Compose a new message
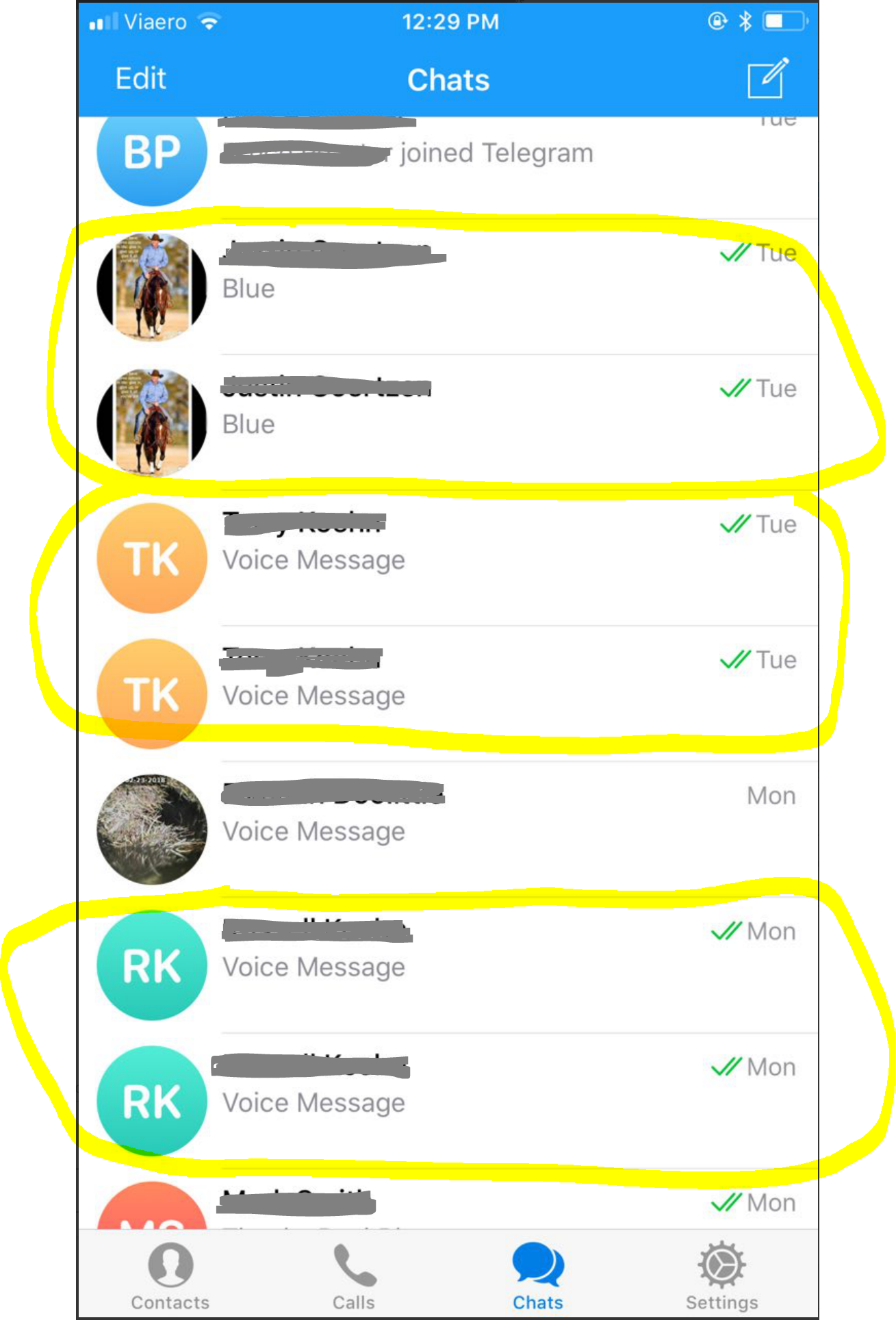The height and width of the screenshot is (1320, 896). point(767,79)
